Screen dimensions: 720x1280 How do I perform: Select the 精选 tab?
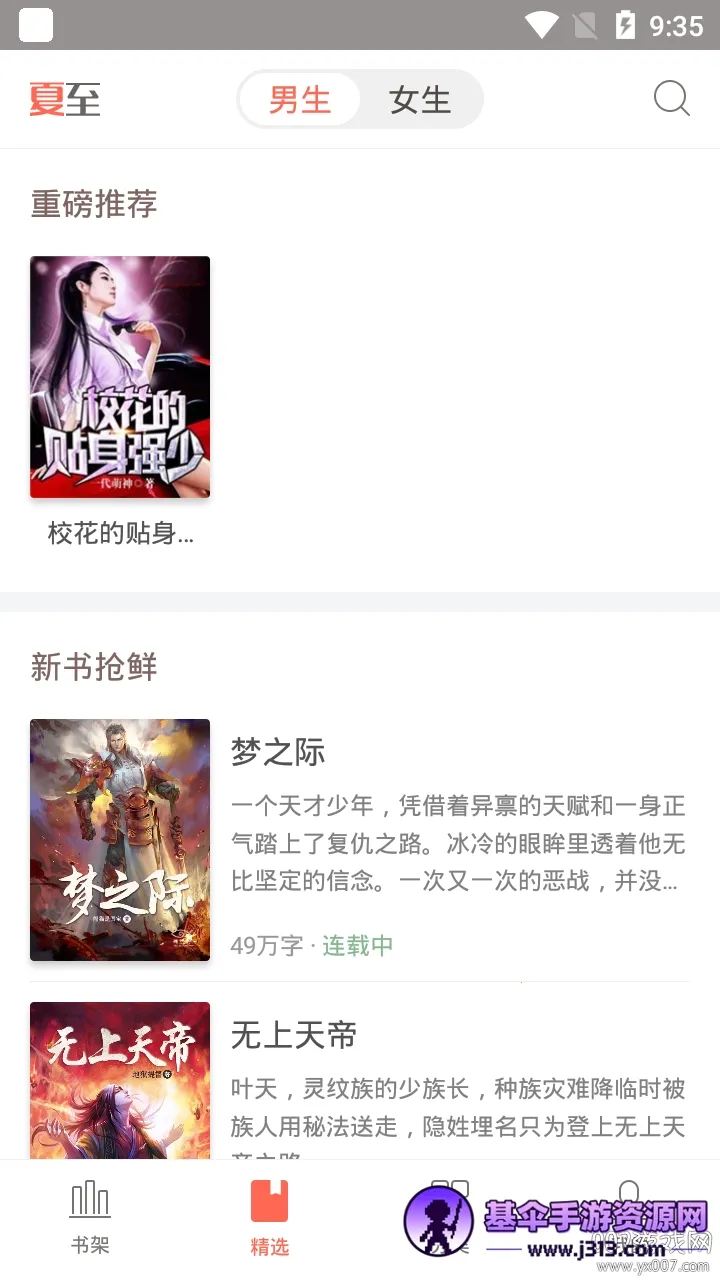click(270, 1216)
